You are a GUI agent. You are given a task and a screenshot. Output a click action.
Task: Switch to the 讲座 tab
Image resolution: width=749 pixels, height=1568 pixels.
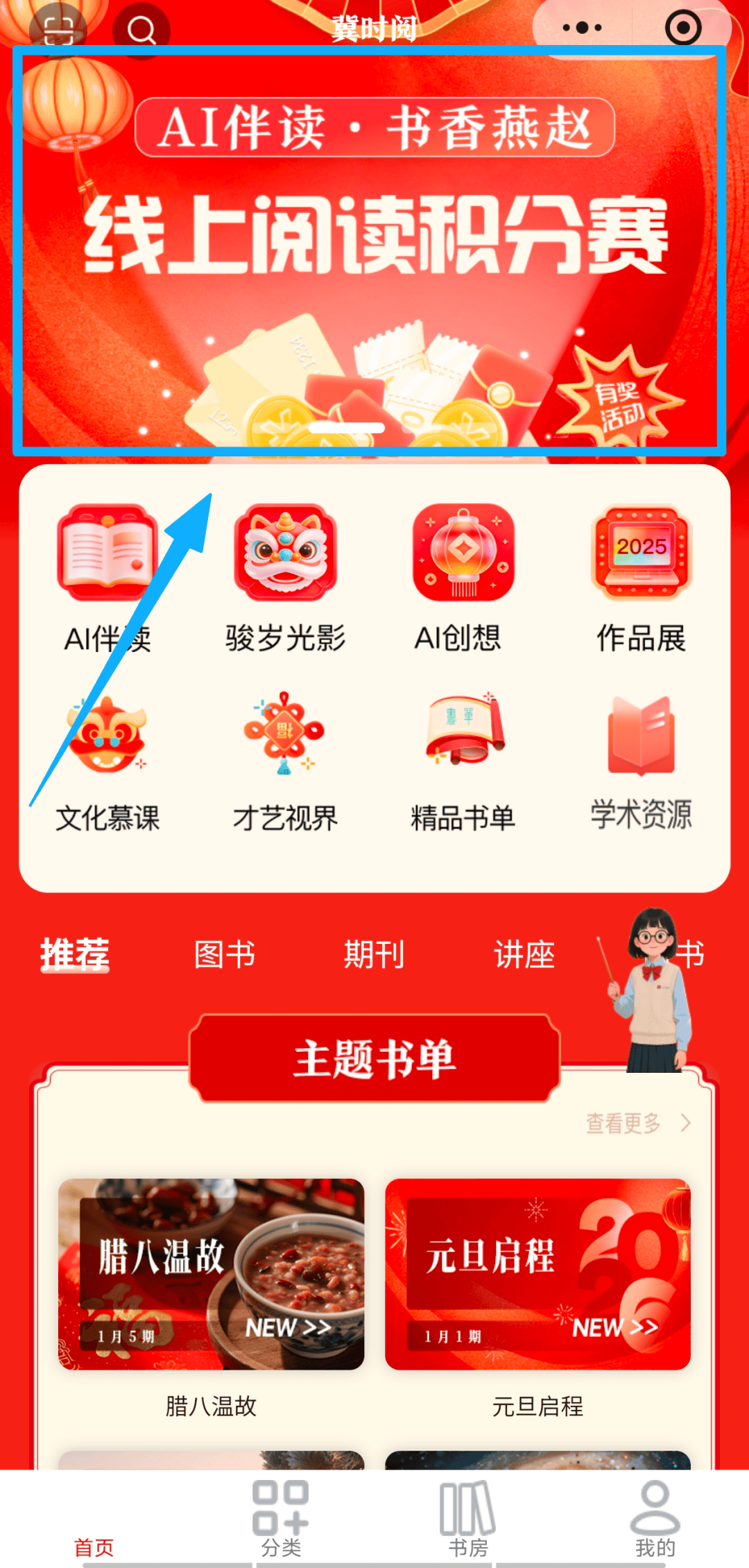point(524,954)
